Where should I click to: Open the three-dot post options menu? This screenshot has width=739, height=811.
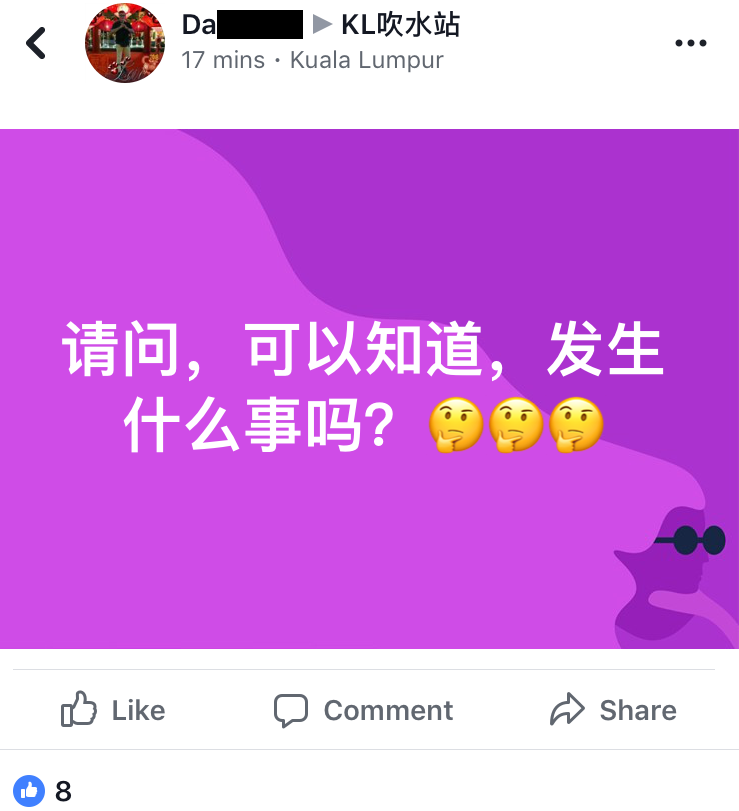(x=691, y=43)
